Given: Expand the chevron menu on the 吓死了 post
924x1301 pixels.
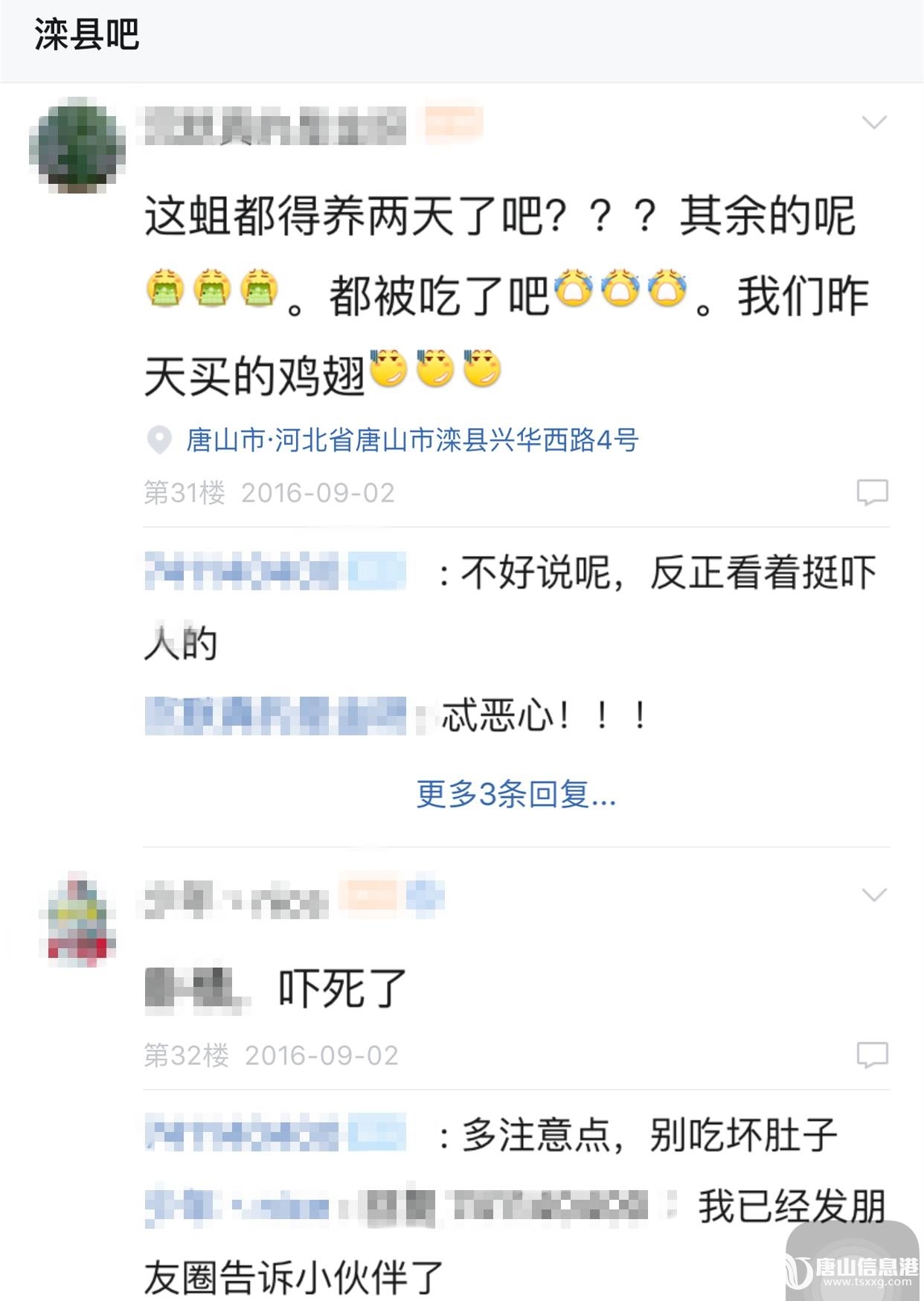Looking at the screenshot, I should coord(874,895).
